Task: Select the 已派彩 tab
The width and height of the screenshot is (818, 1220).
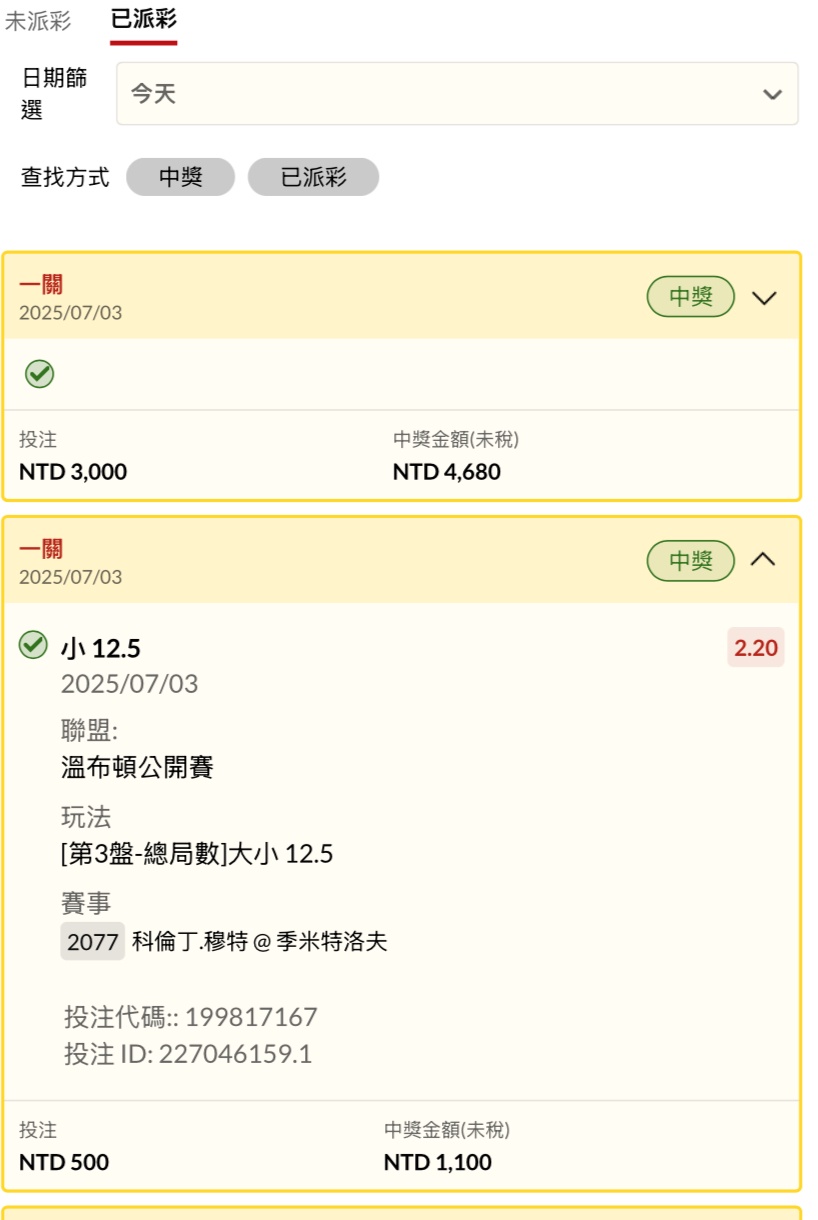Action: pos(144,21)
